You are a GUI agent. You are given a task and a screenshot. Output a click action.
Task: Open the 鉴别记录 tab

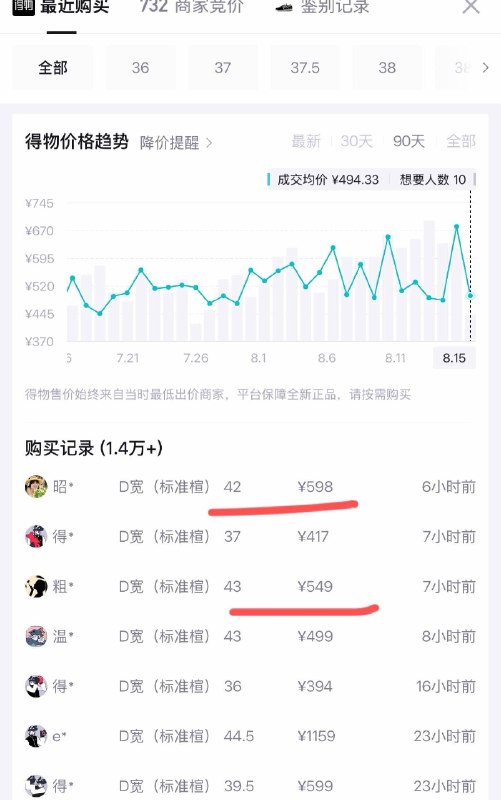click(x=322, y=7)
